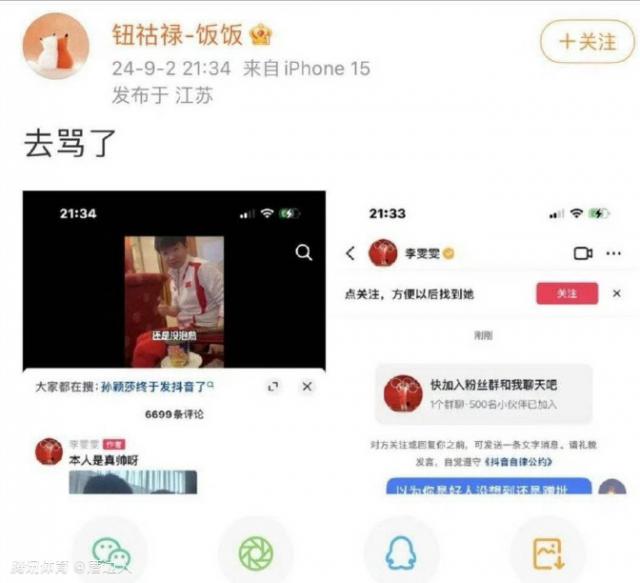Share to QQ with the penguin icon

click(x=400, y=552)
